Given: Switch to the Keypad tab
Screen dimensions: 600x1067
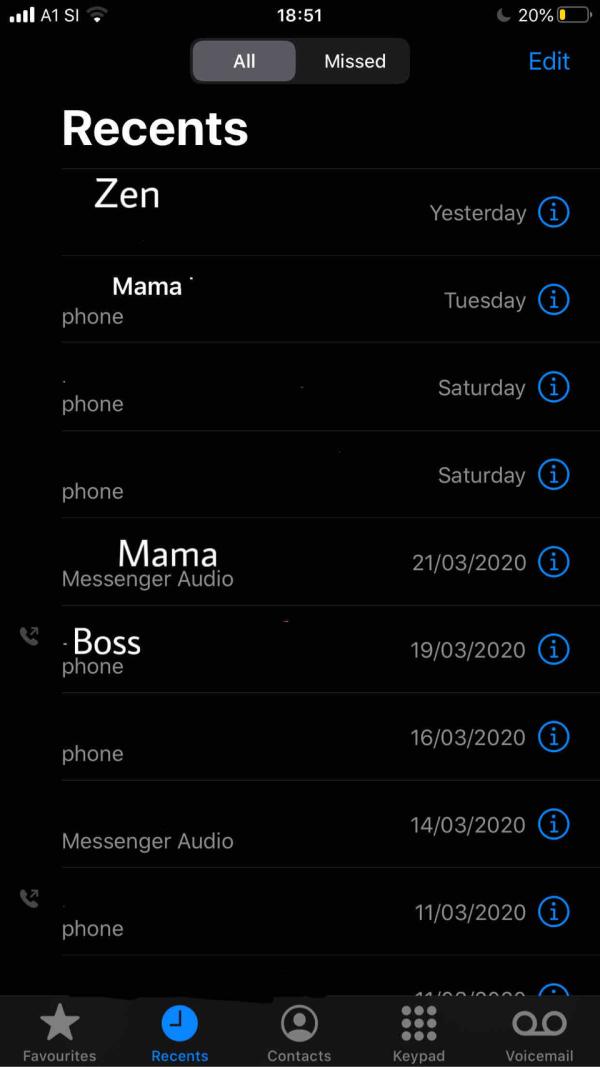Looking at the screenshot, I should click(x=418, y=1033).
